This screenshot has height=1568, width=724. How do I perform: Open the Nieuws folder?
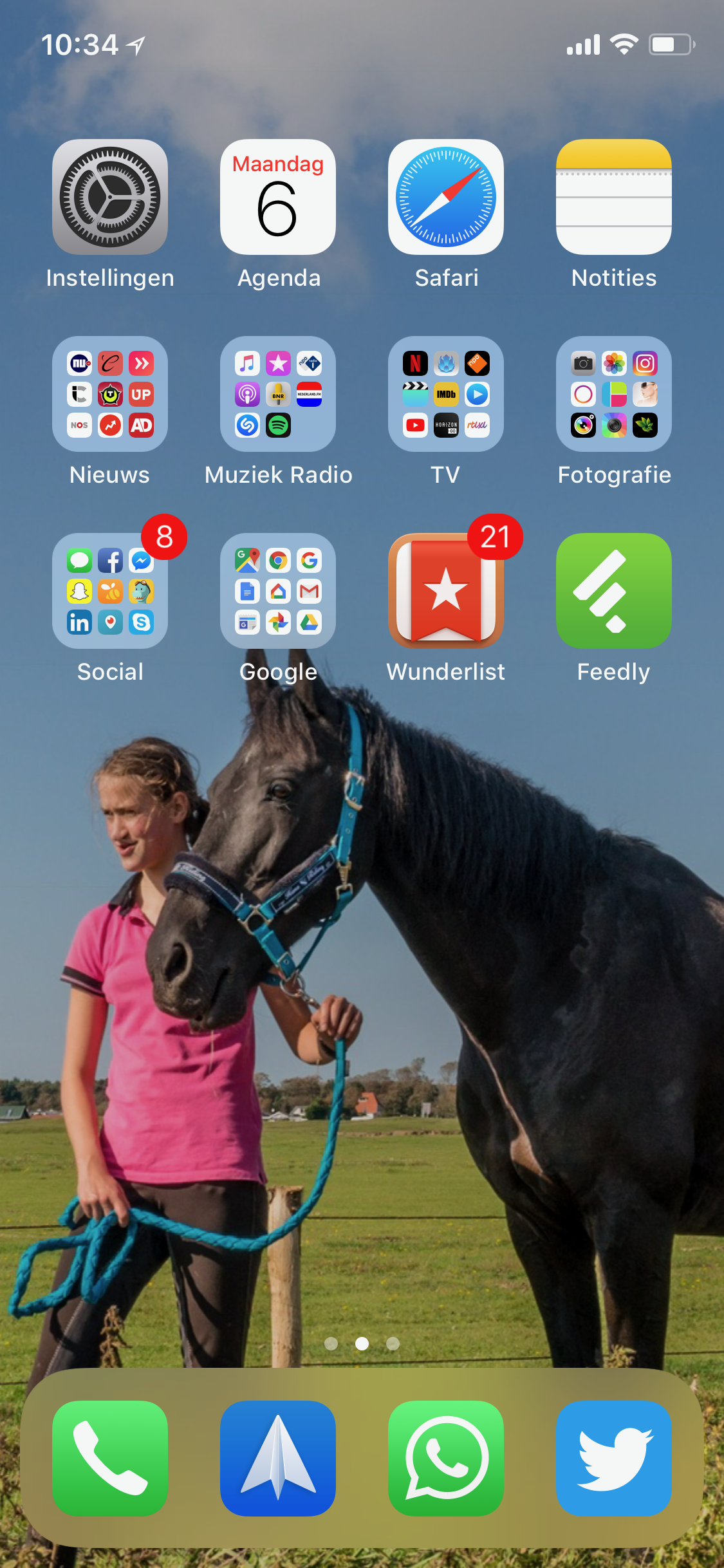(110, 394)
